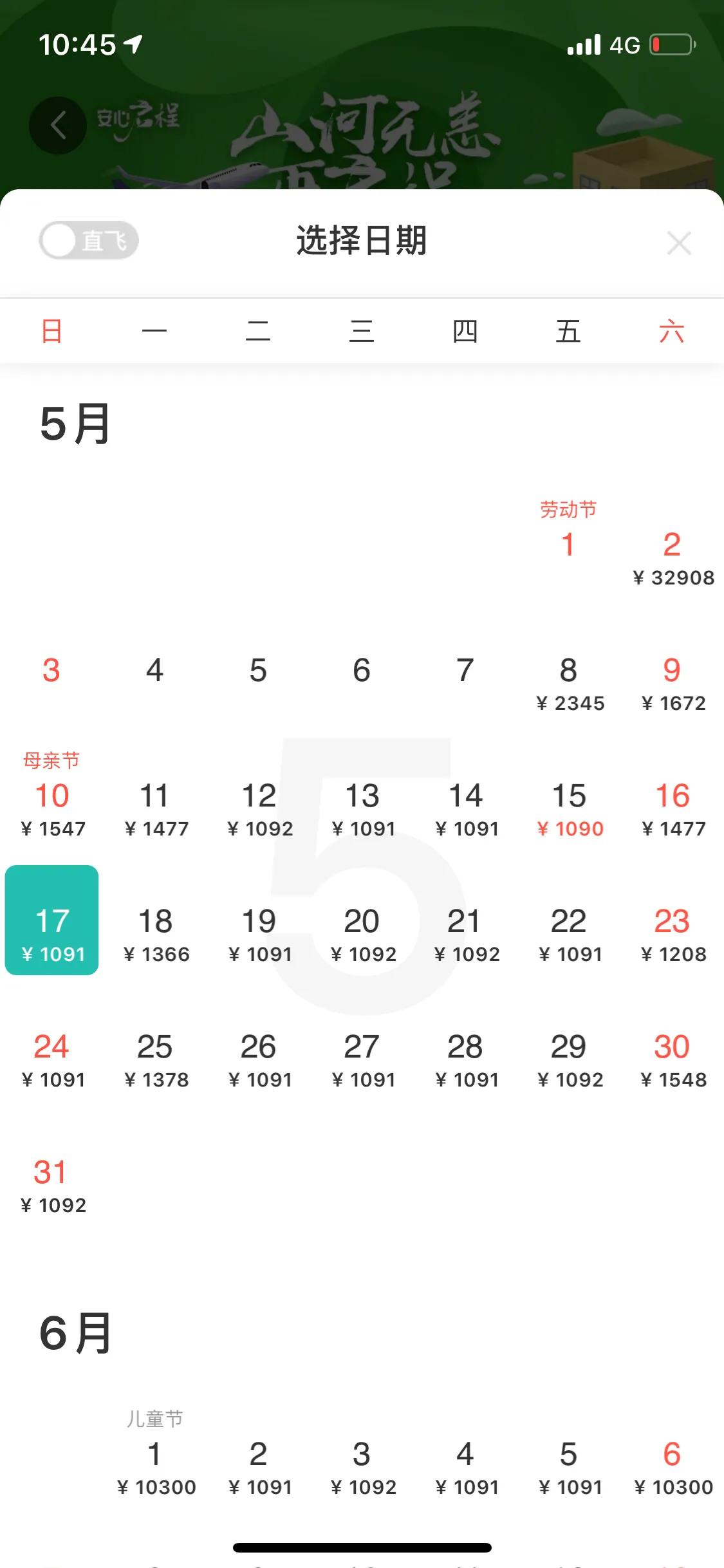Select May 2 priced ¥32908
Viewport: 724px width, 1568px height.
[672, 557]
